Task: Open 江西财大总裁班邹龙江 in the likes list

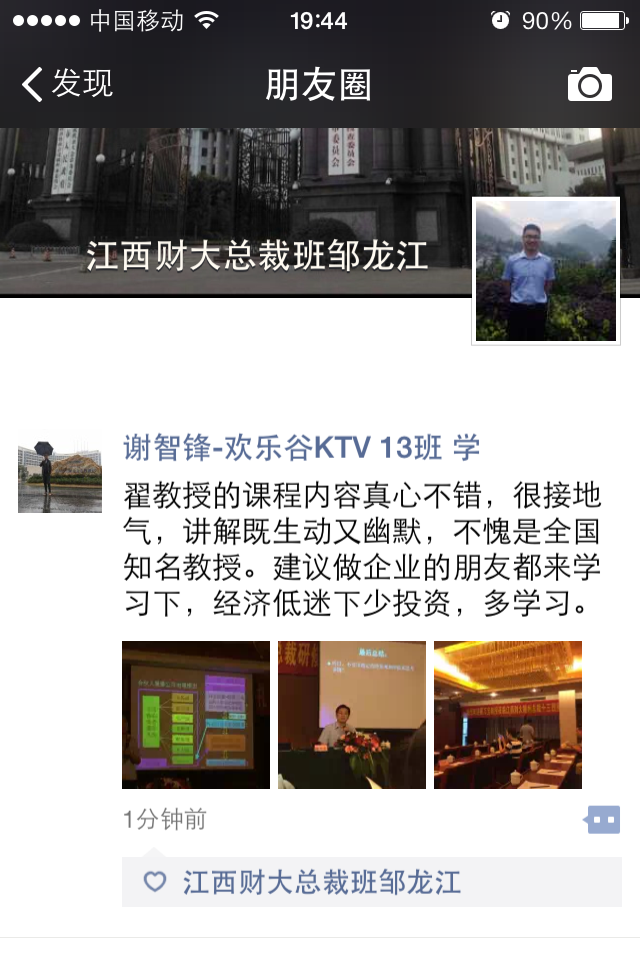Action: (x=320, y=882)
